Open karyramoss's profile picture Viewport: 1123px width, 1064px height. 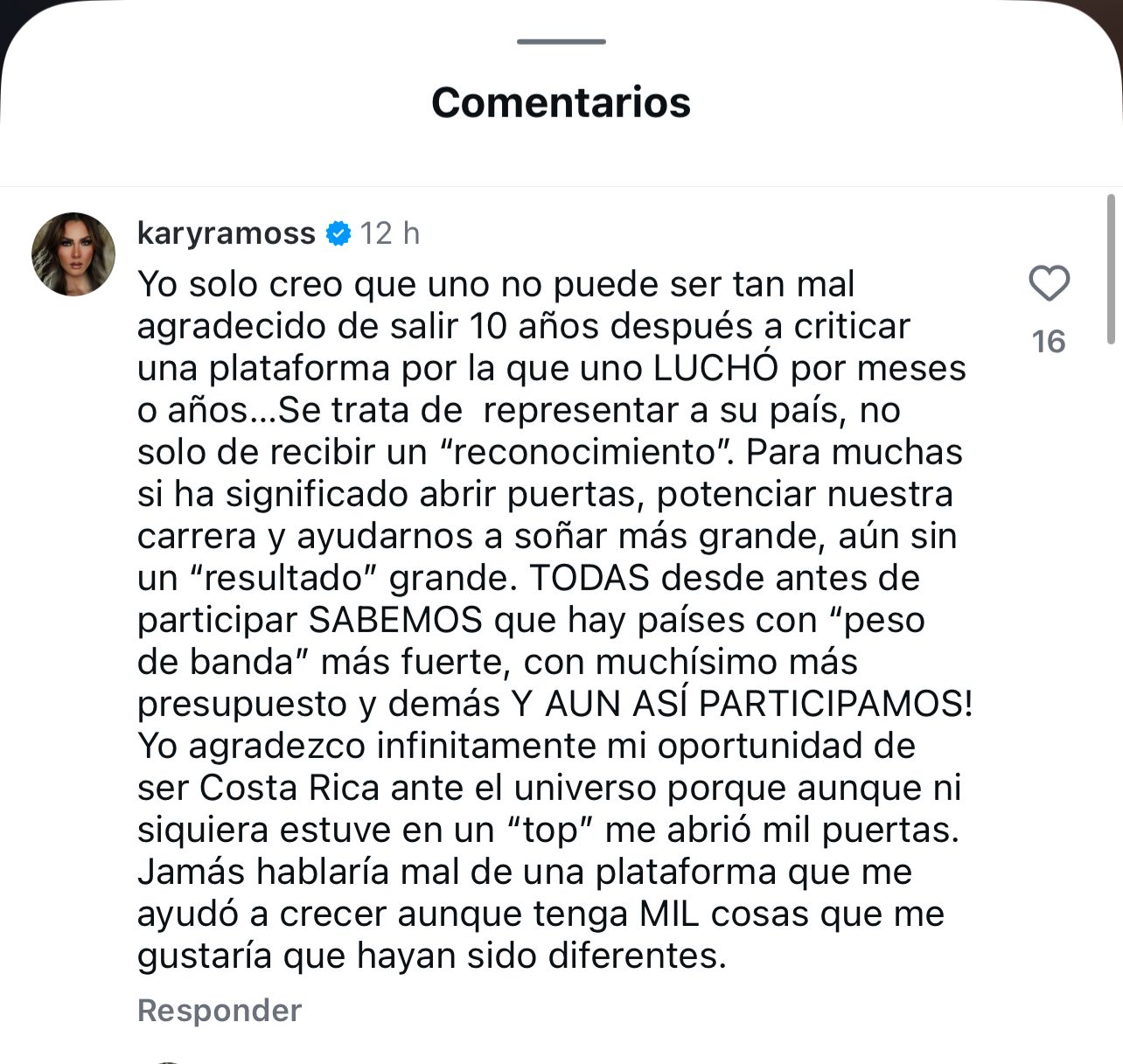point(73,254)
